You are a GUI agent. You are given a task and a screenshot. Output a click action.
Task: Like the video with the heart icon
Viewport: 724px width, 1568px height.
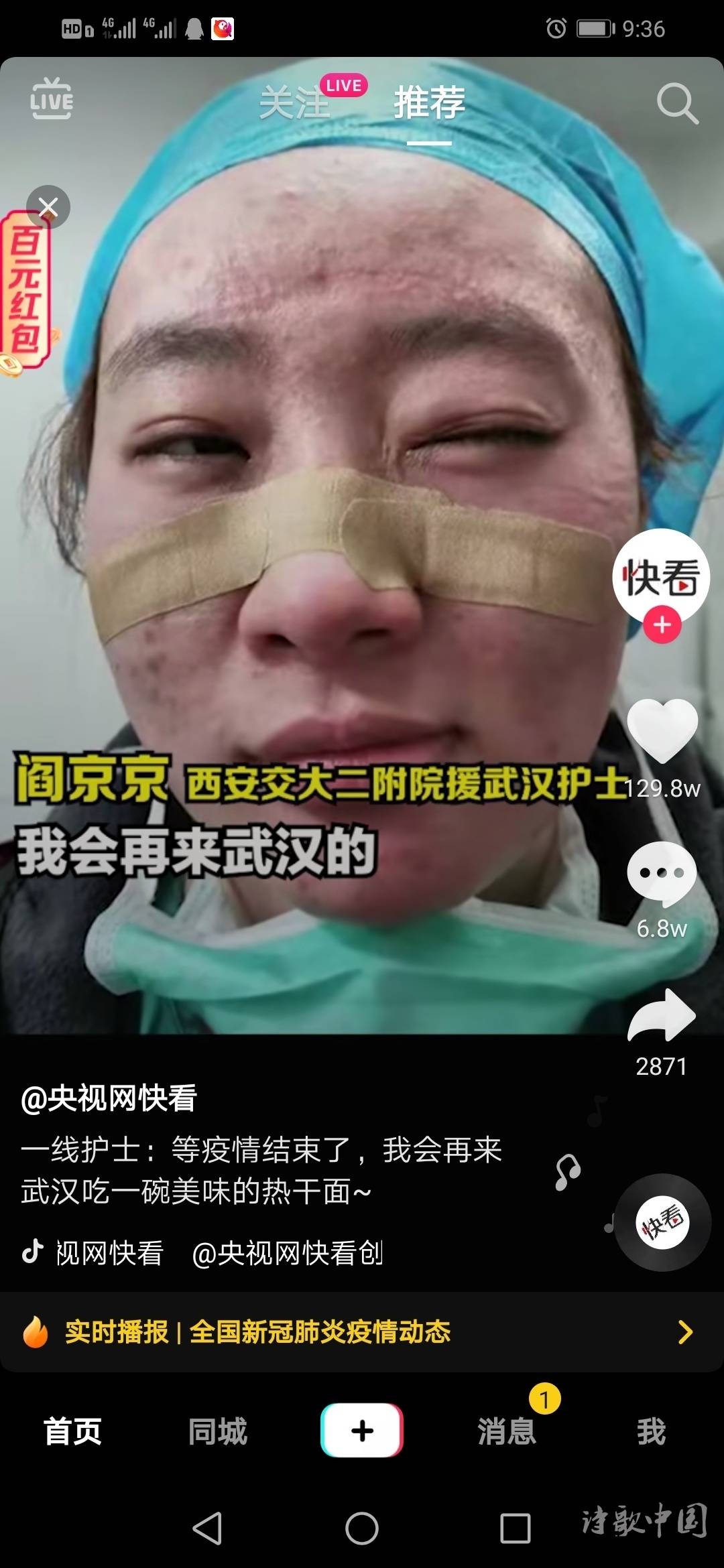pyautogui.click(x=662, y=730)
